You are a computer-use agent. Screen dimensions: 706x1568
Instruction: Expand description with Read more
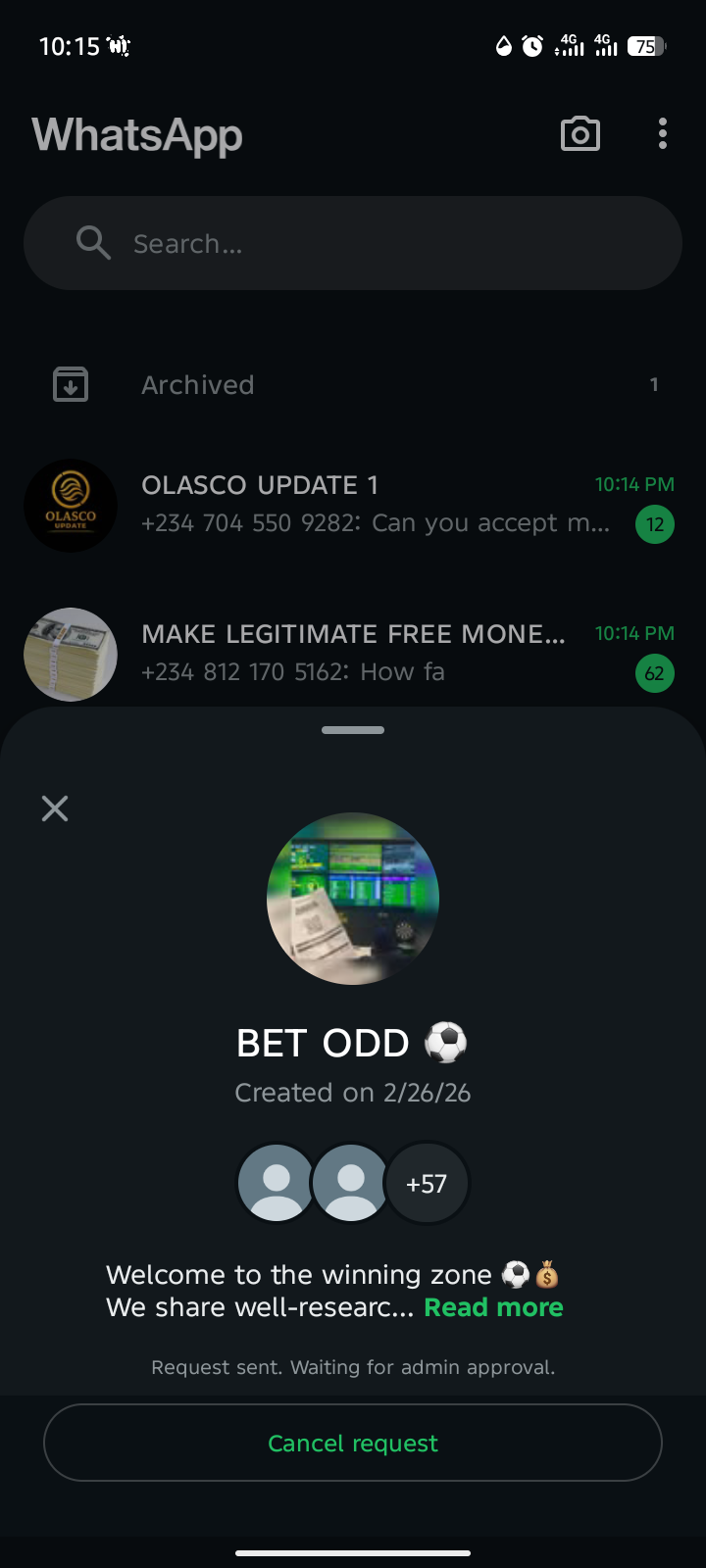tap(493, 1307)
